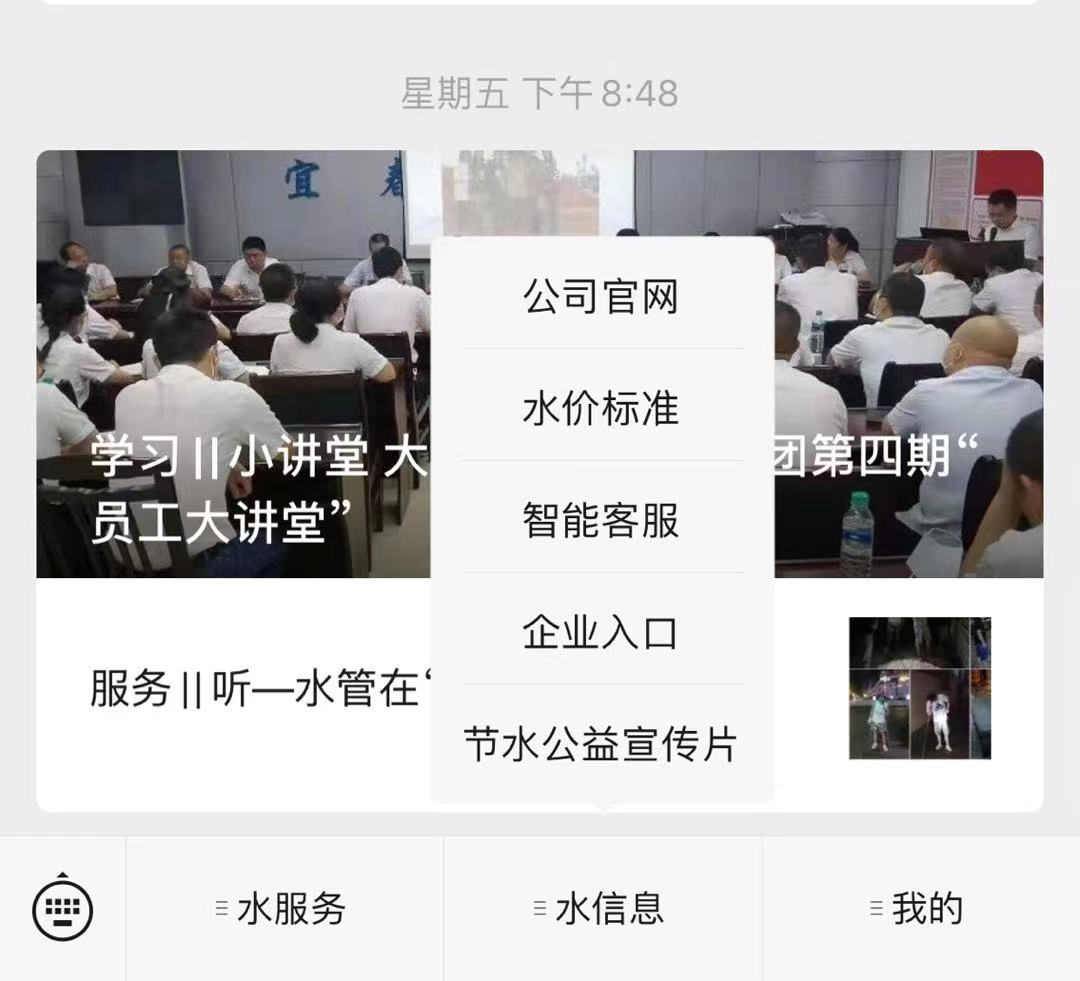The height and width of the screenshot is (981, 1080).
Task: Choose 智能客服 from the menu
Action: 601,521
